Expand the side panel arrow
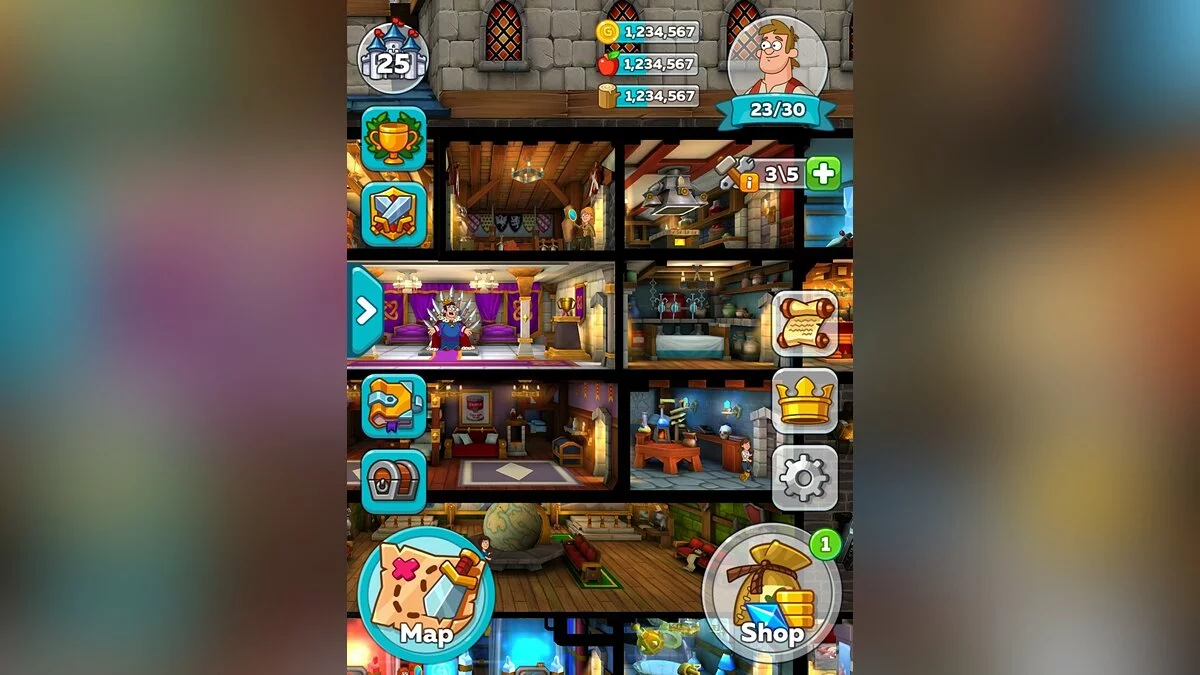Image resolution: width=1200 pixels, height=675 pixels. 365,311
